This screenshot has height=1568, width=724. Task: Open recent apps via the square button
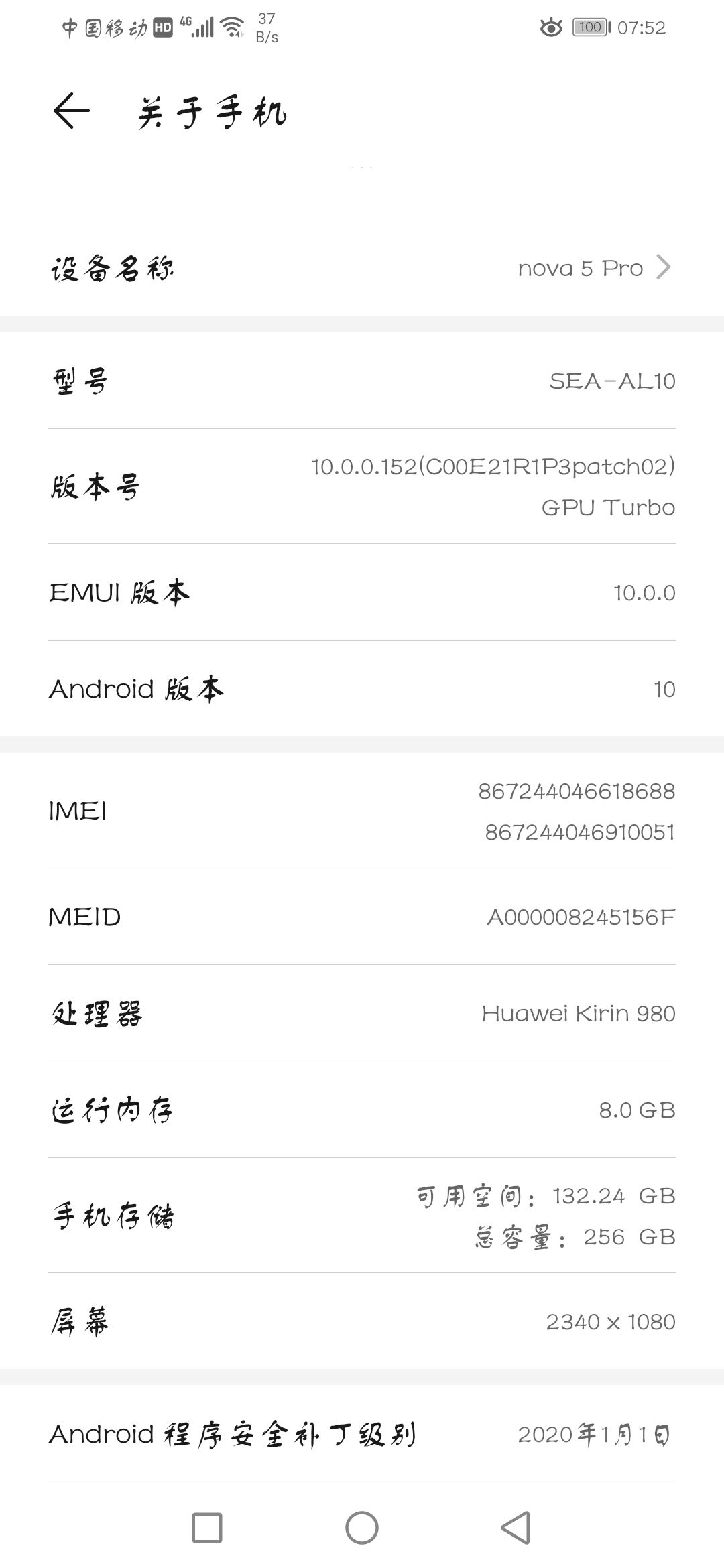coord(207,1528)
